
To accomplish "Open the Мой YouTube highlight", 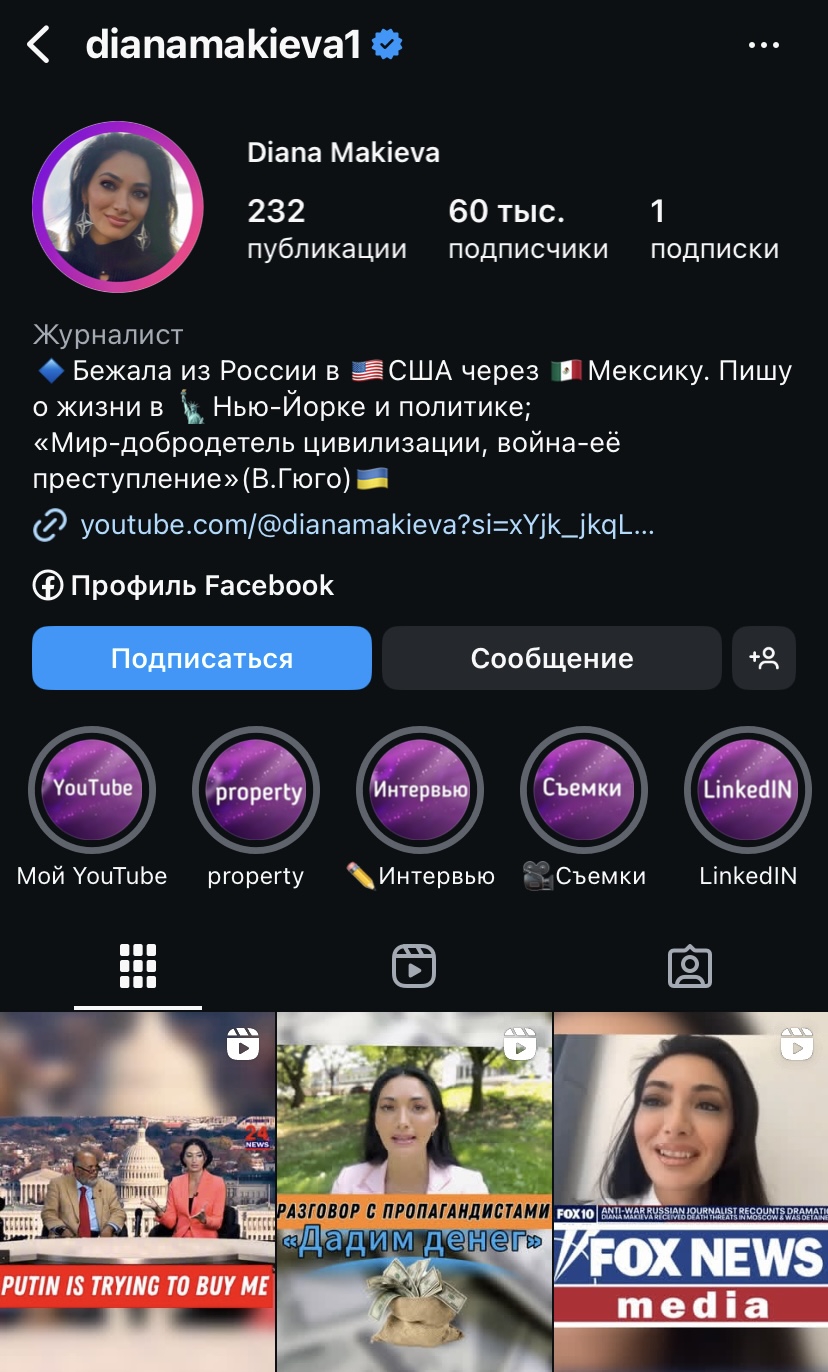I will [x=92, y=789].
